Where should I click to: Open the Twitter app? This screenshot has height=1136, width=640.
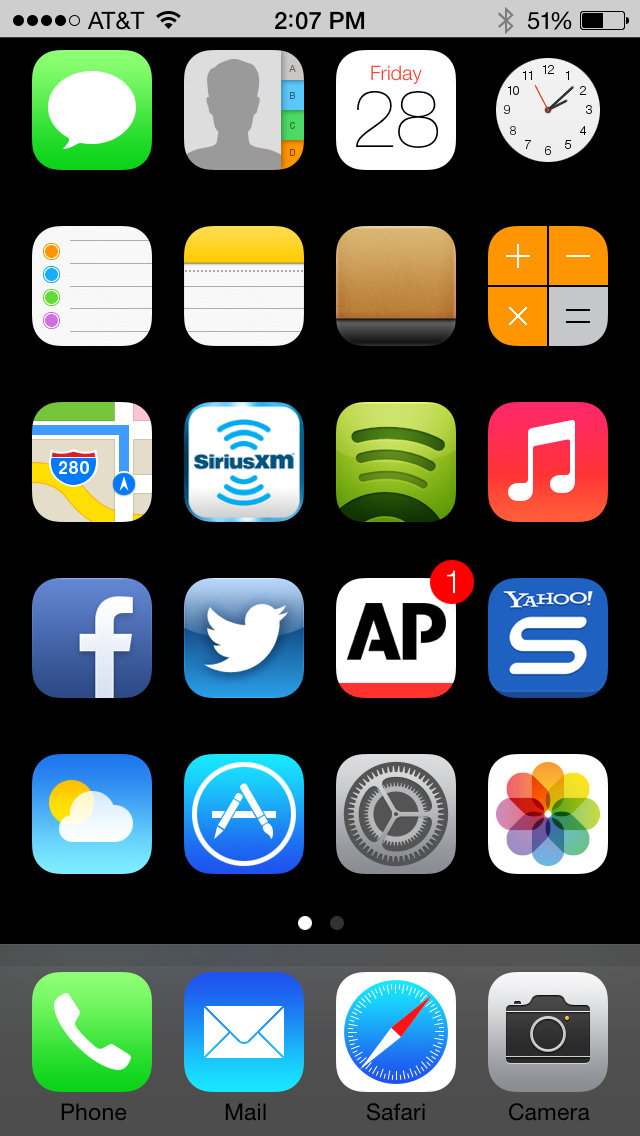(244, 638)
